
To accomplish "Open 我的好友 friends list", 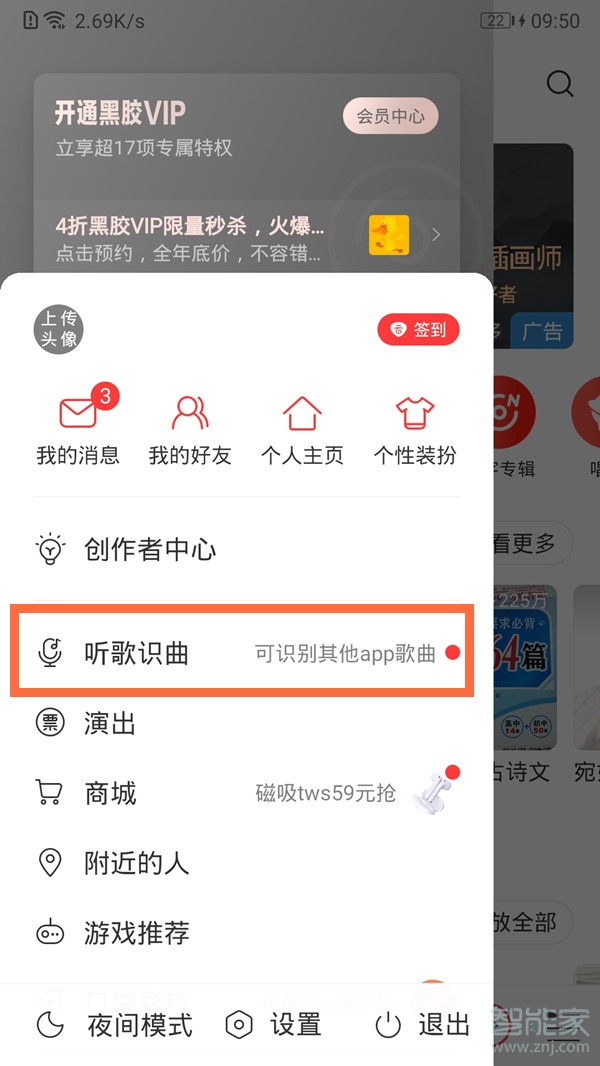I will click(190, 430).
